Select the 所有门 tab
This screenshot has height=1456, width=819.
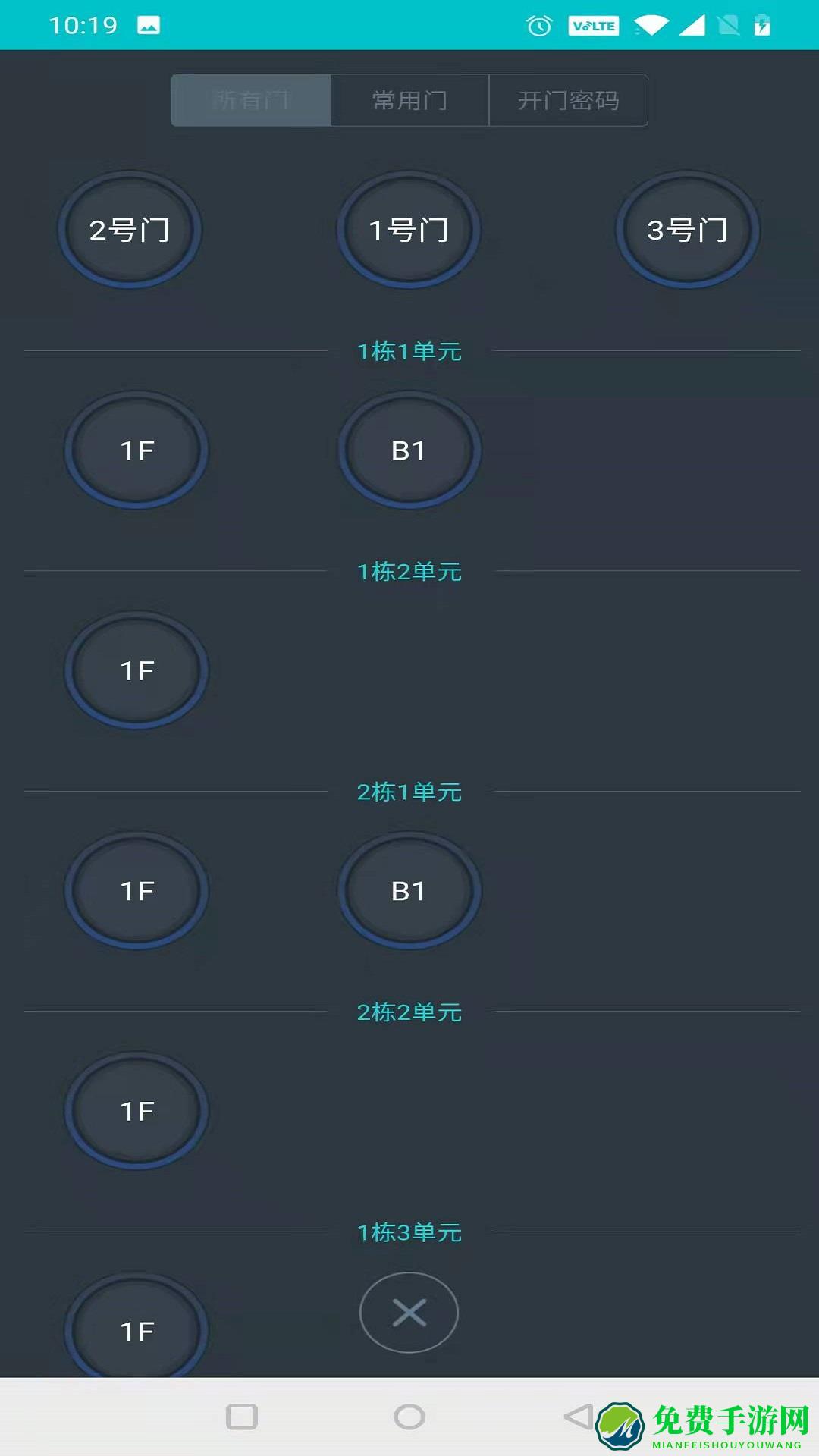251,100
